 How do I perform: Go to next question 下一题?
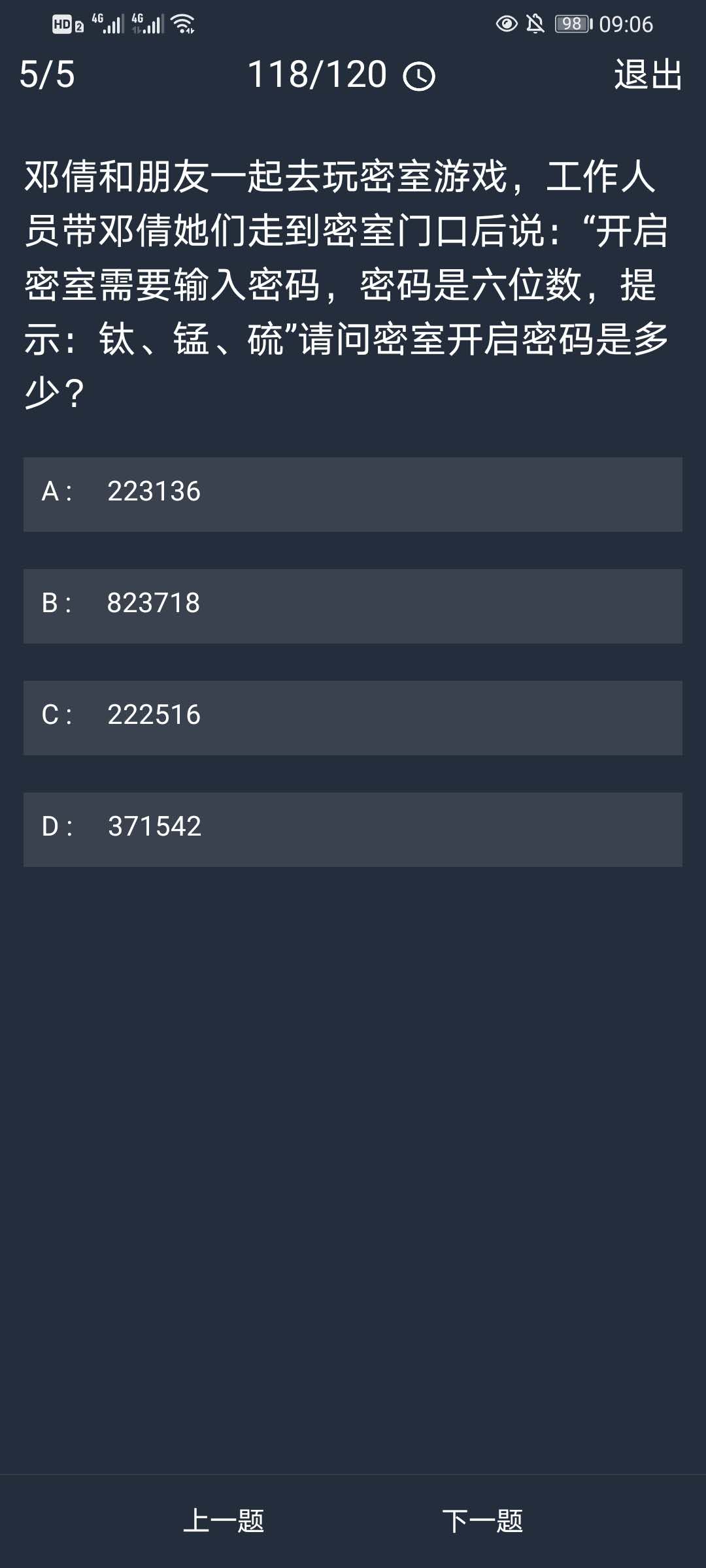point(482,1521)
